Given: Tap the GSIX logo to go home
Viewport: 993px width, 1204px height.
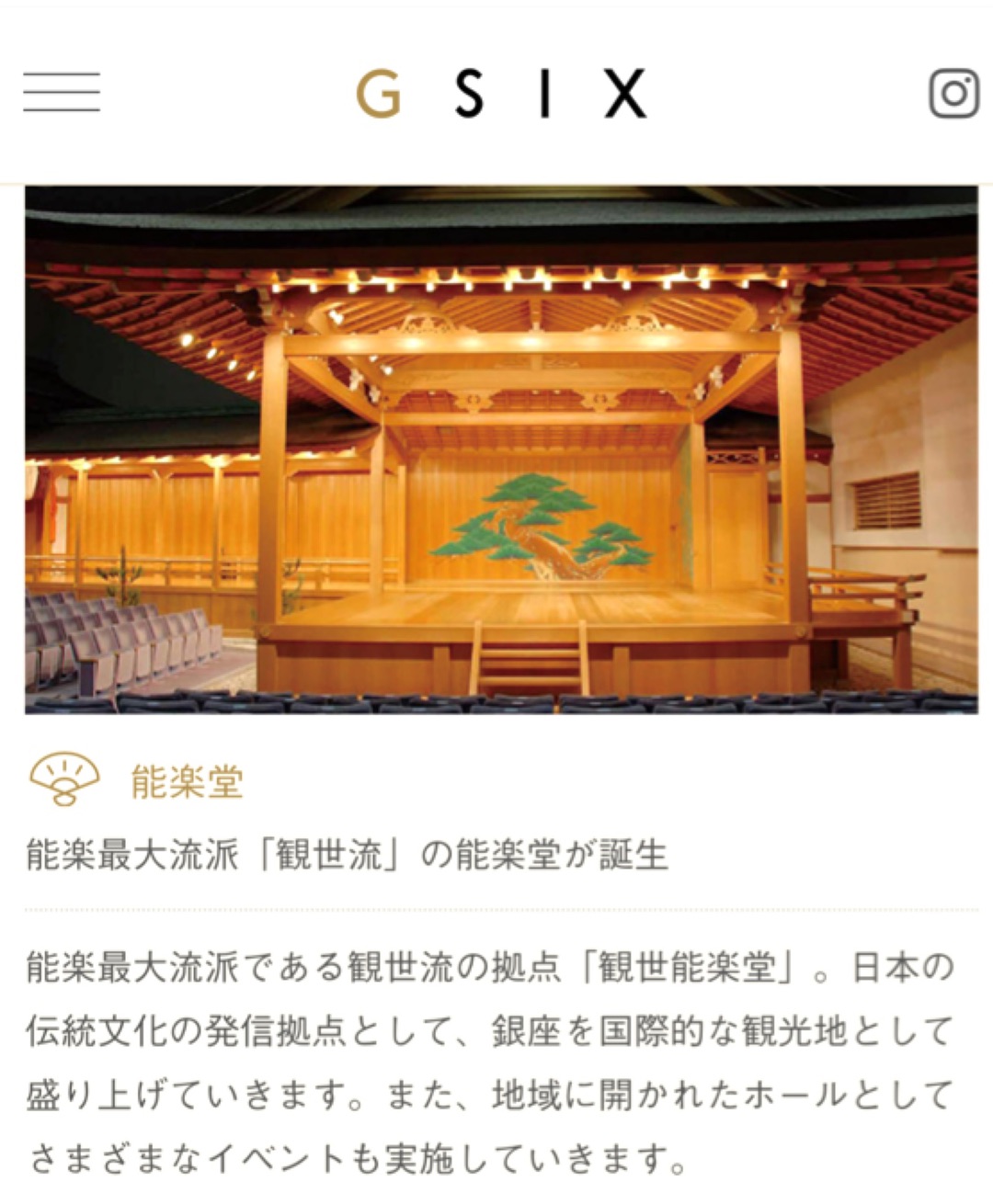Looking at the screenshot, I should (501, 94).
